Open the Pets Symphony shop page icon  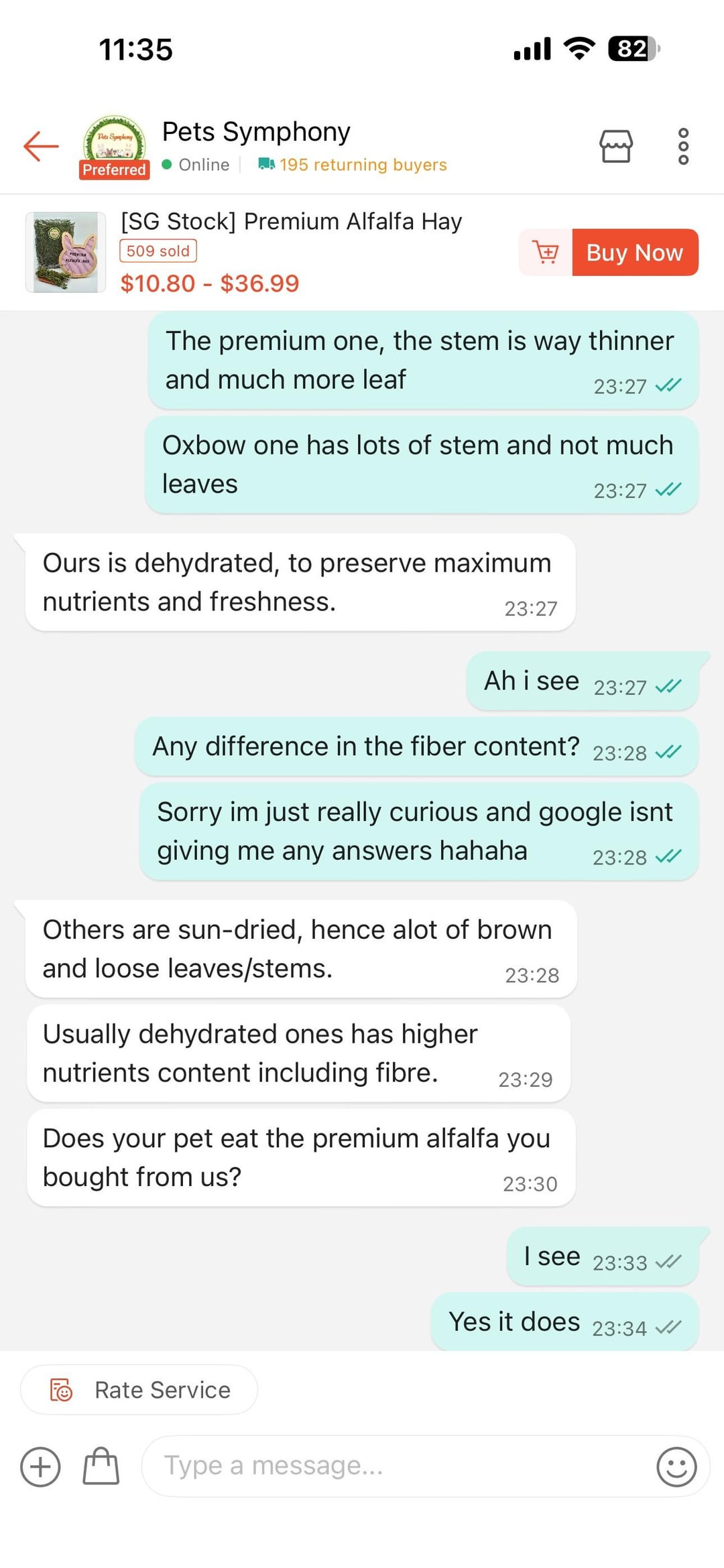pyautogui.click(x=615, y=146)
